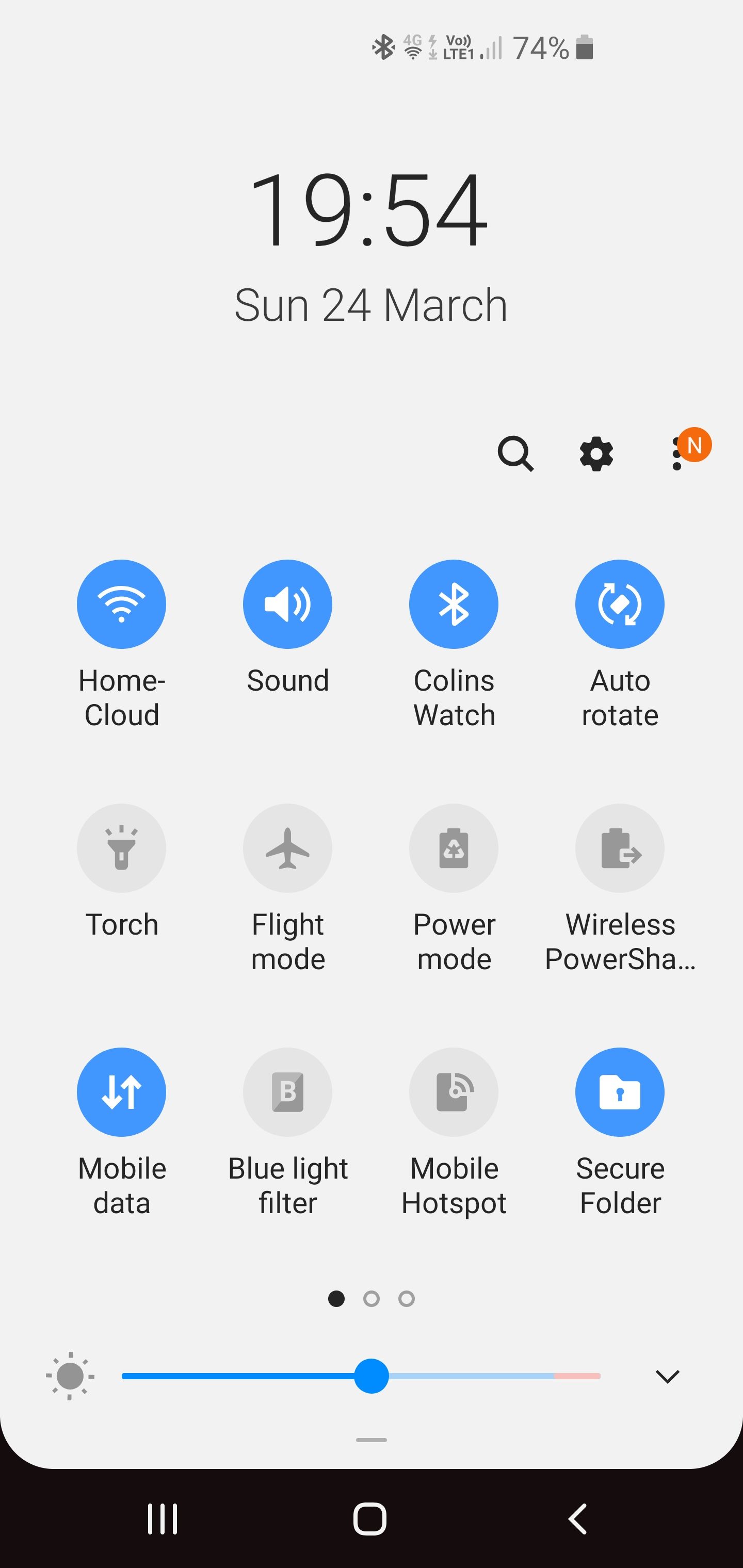
Task: Turn on the Torch
Action: point(121,848)
